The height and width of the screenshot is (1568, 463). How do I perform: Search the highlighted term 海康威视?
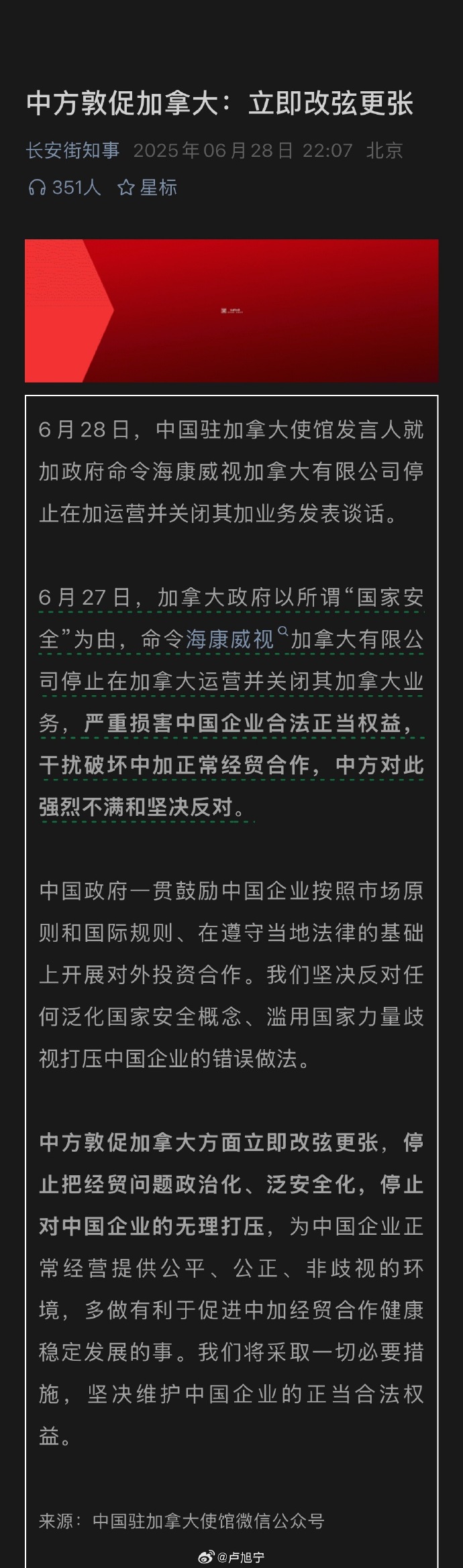pyautogui.click(x=230, y=640)
